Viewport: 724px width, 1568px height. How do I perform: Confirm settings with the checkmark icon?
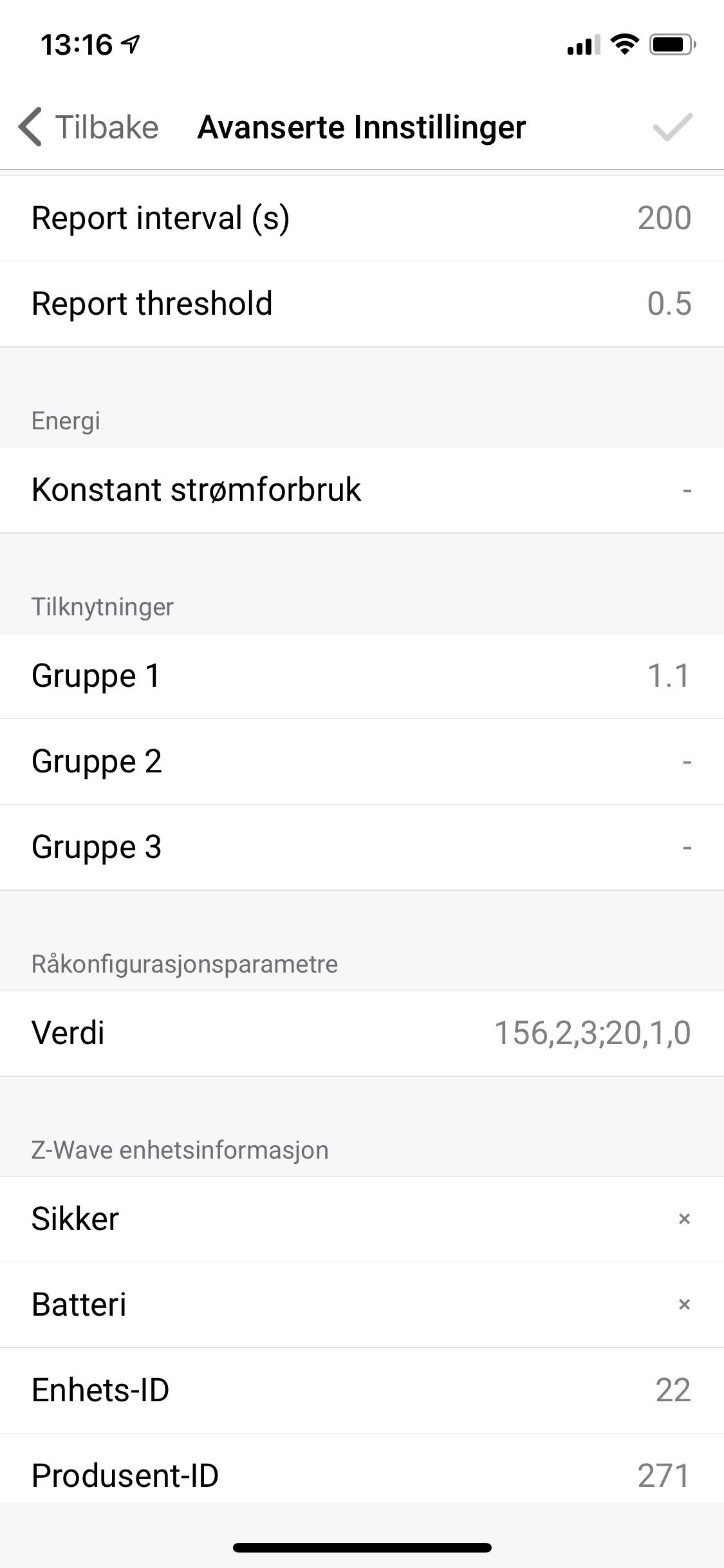point(672,127)
